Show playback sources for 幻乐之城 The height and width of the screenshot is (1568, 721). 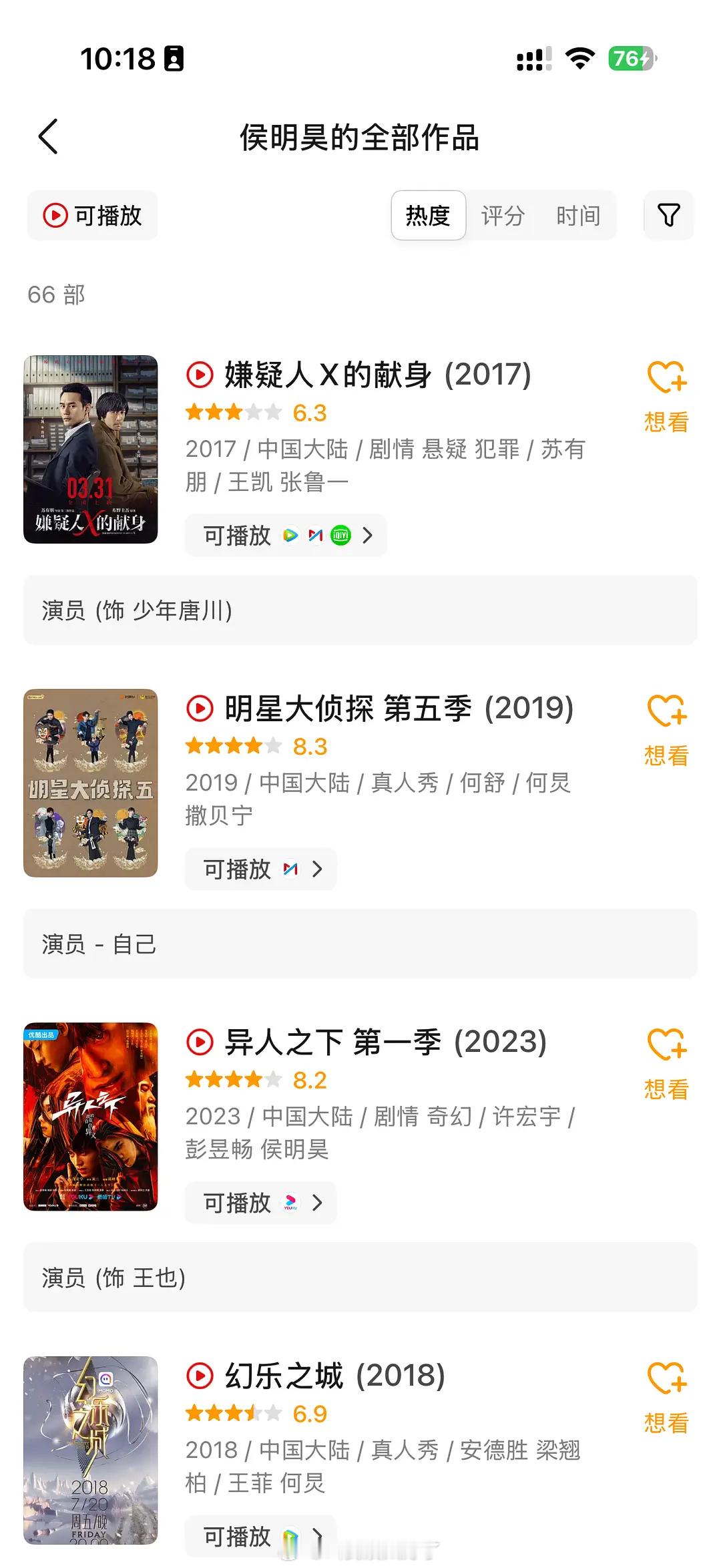261,1537
